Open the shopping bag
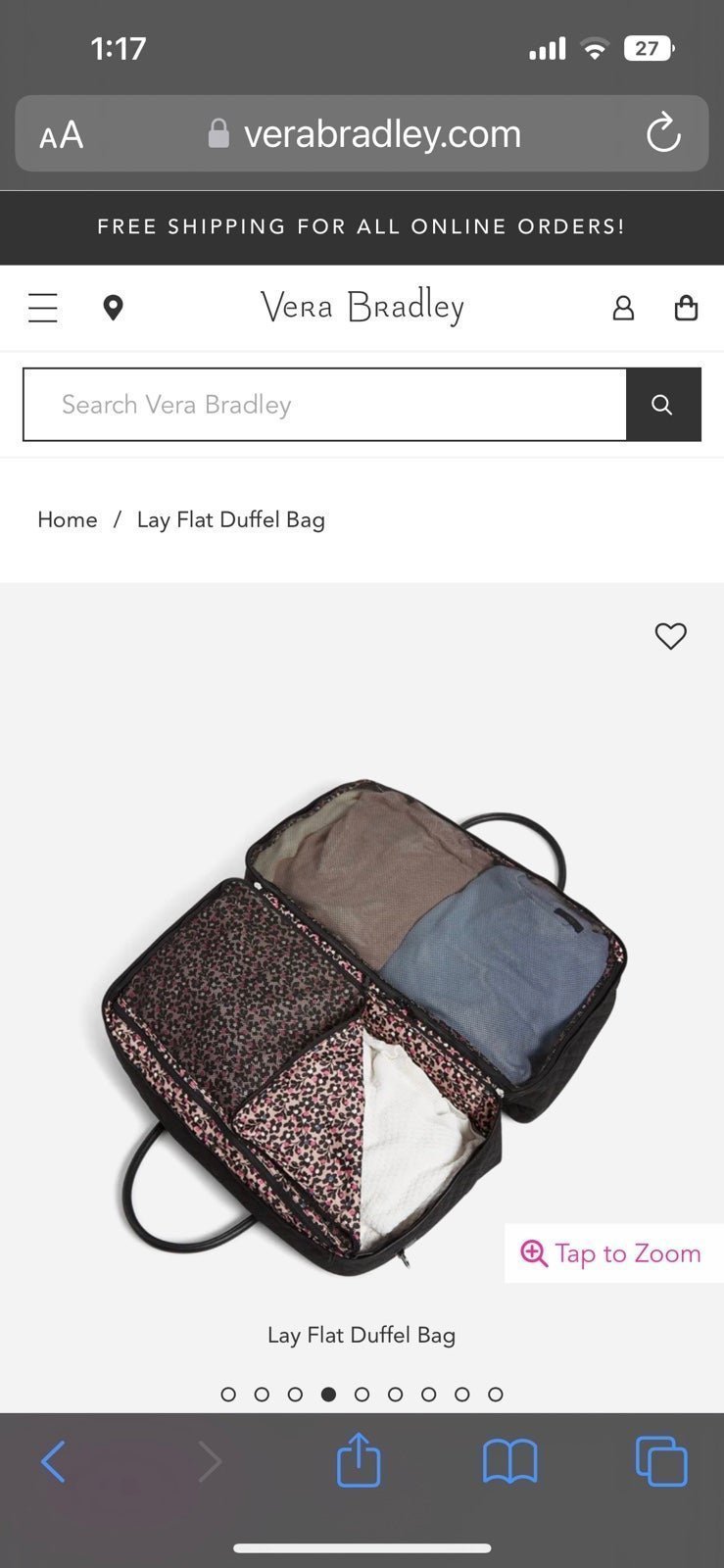This screenshot has height=1568, width=724. pyautogui.click(x=687, y=308)
